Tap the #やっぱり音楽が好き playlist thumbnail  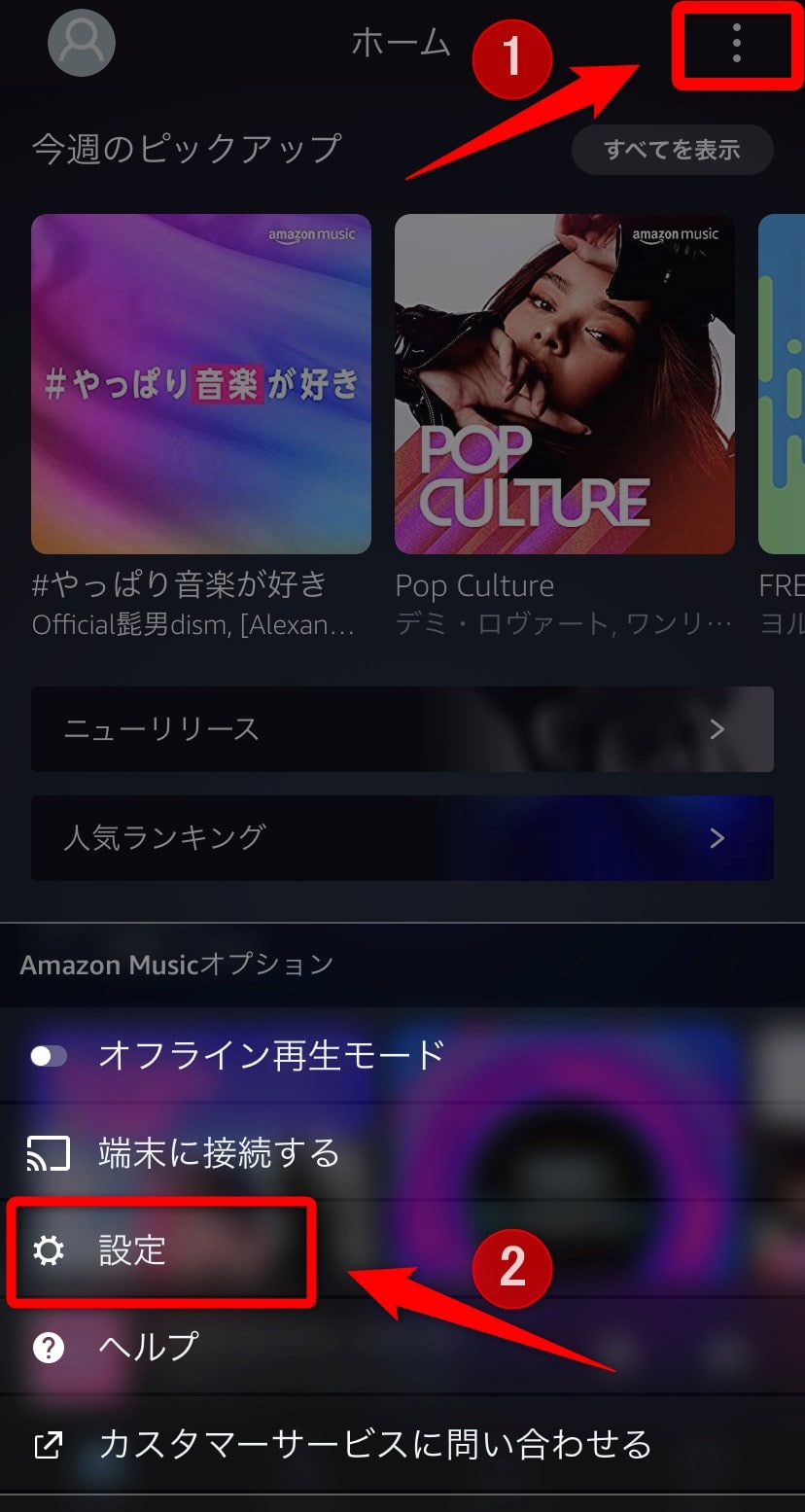pyautogui.click(x=201, y=384)
